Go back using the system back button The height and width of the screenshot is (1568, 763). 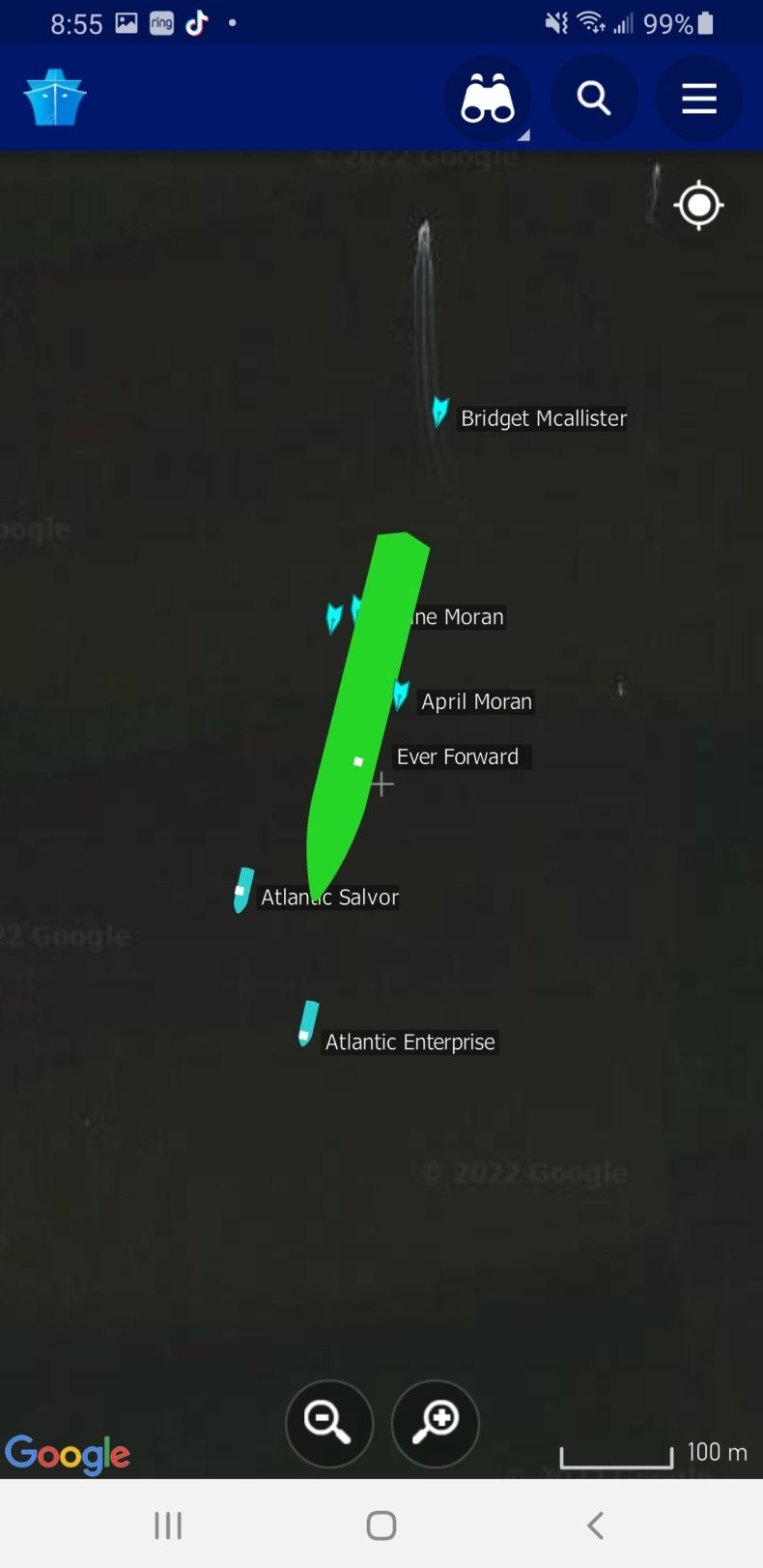[x=595, y=1525]
